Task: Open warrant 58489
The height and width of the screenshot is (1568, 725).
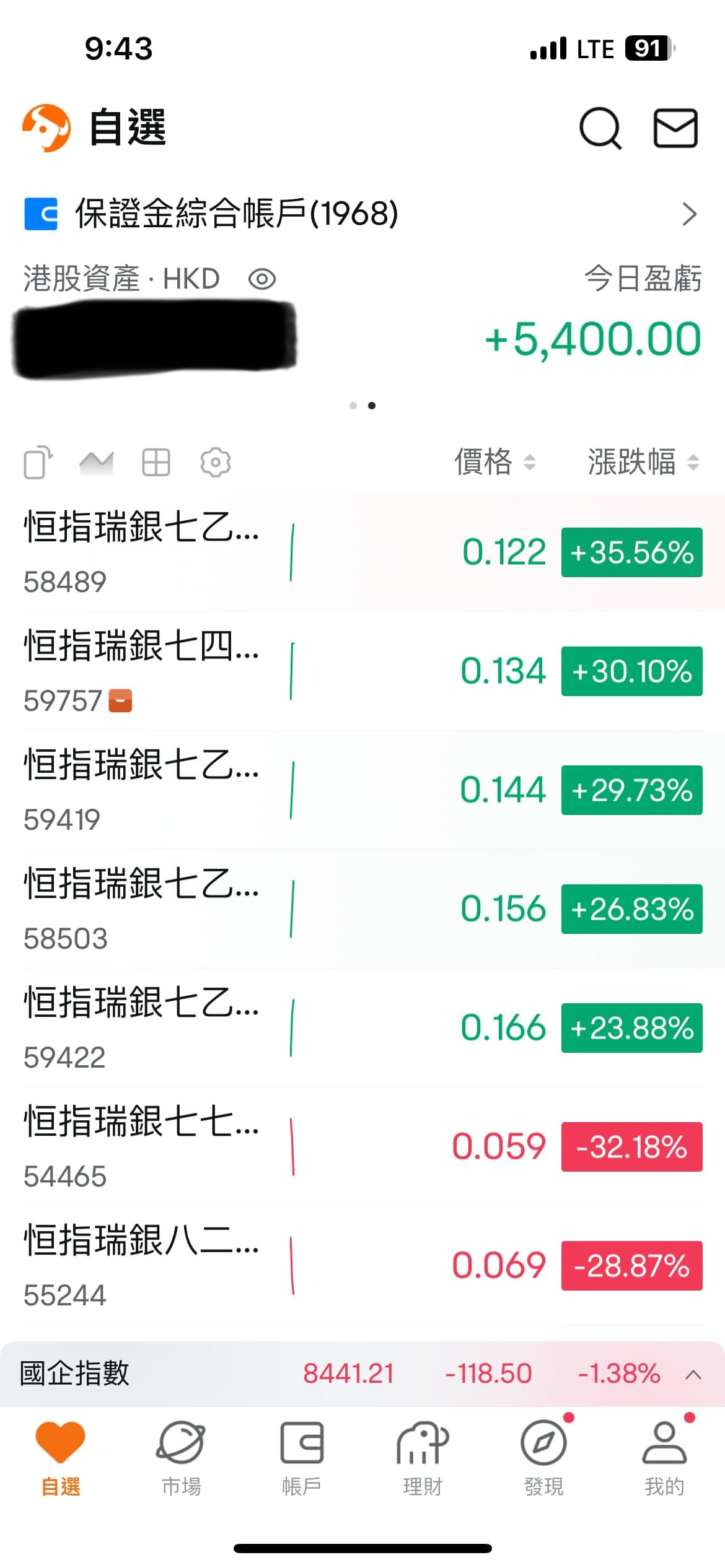Action: click(362, 552)
